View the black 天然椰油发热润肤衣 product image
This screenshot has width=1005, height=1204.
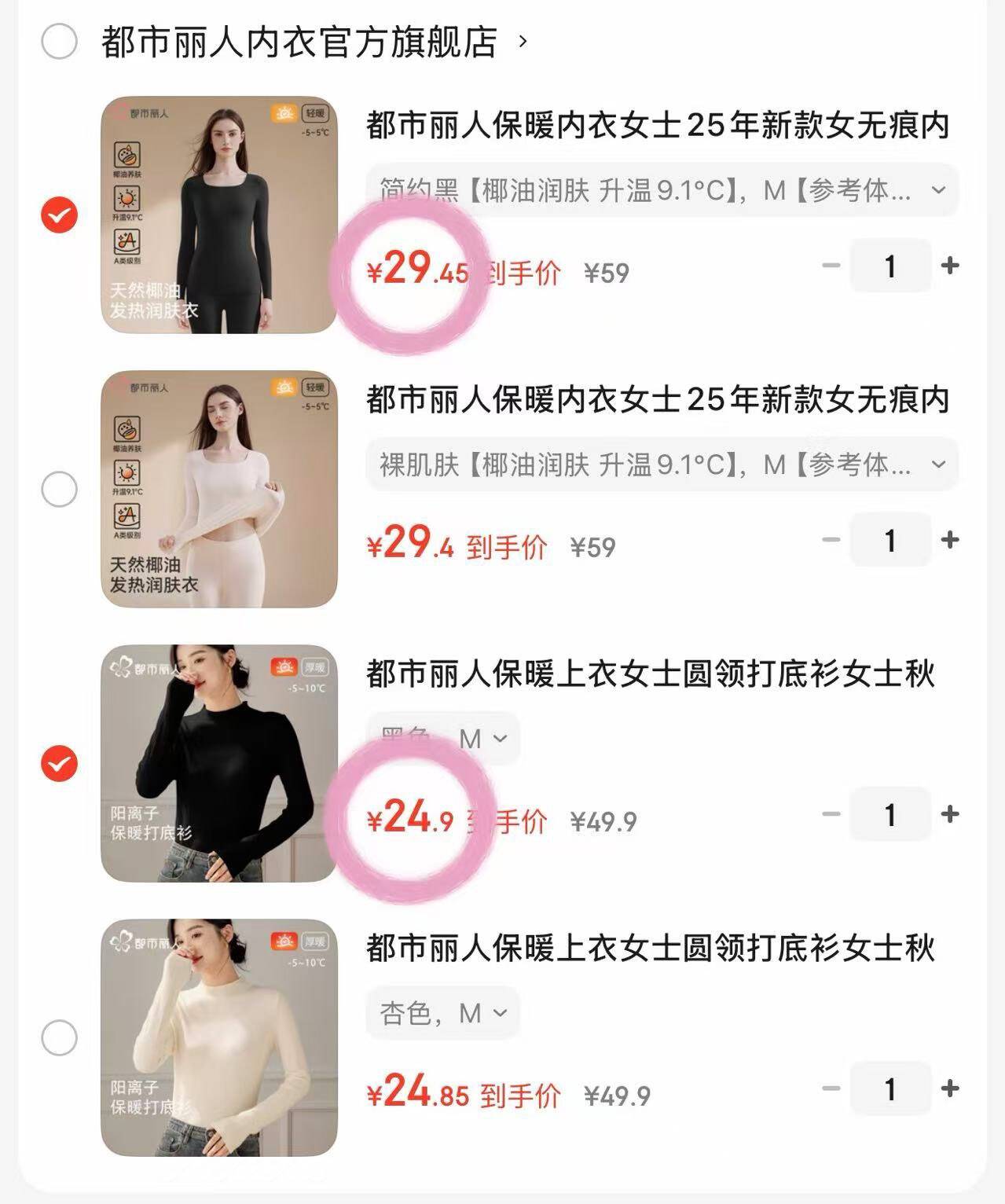tap(219, 215)
